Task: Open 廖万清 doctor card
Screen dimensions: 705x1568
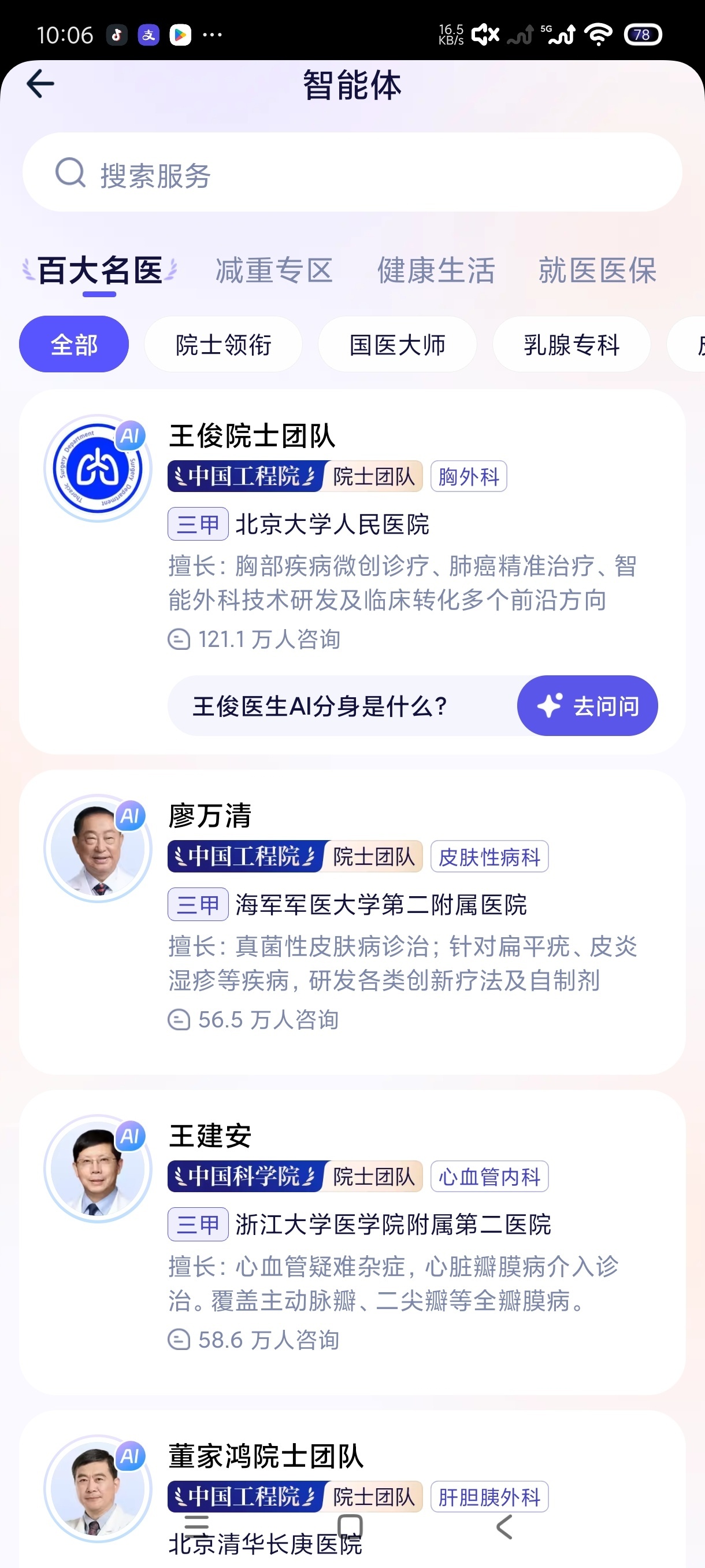Action: 352,922
